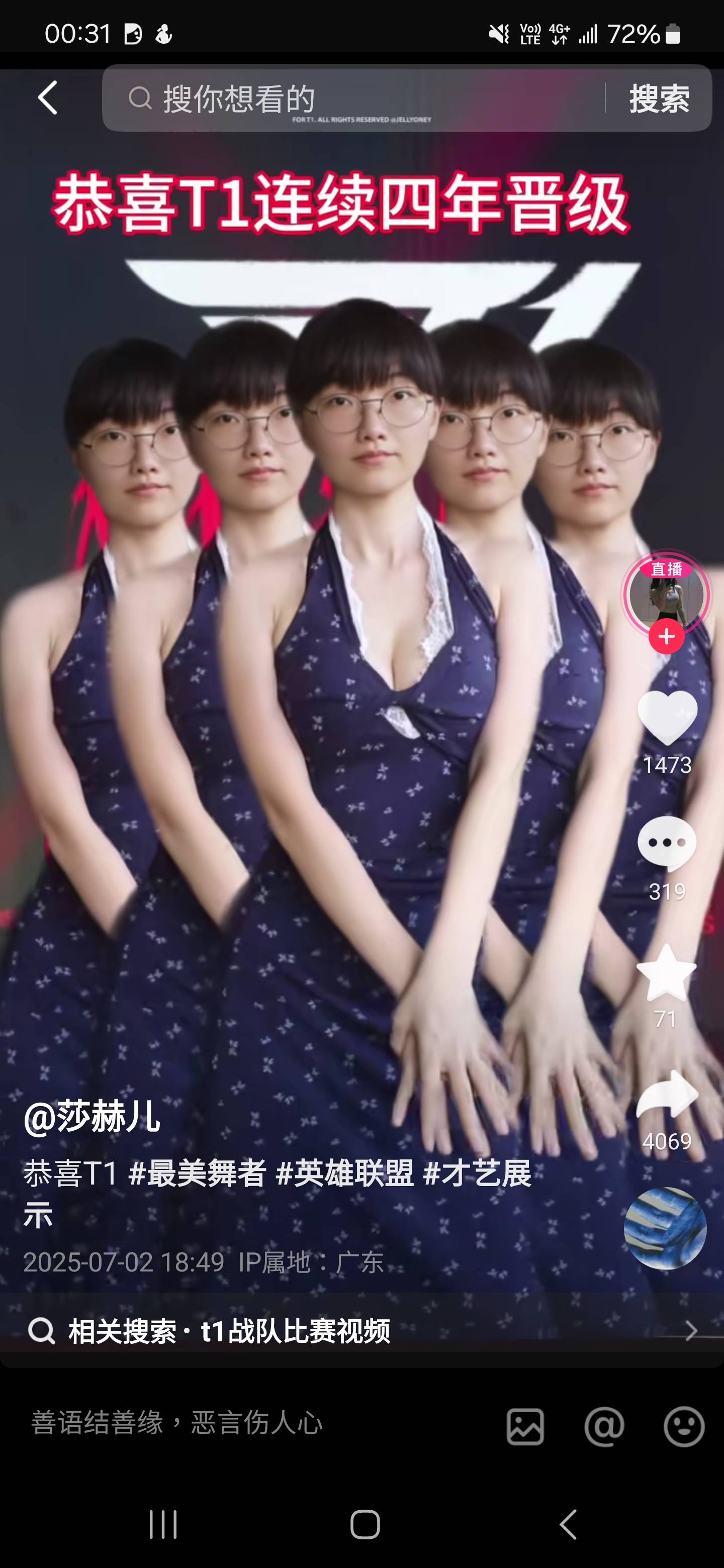Tap the 搜你想看的 search field
The image size is (724, 1568).
(353, 98)
